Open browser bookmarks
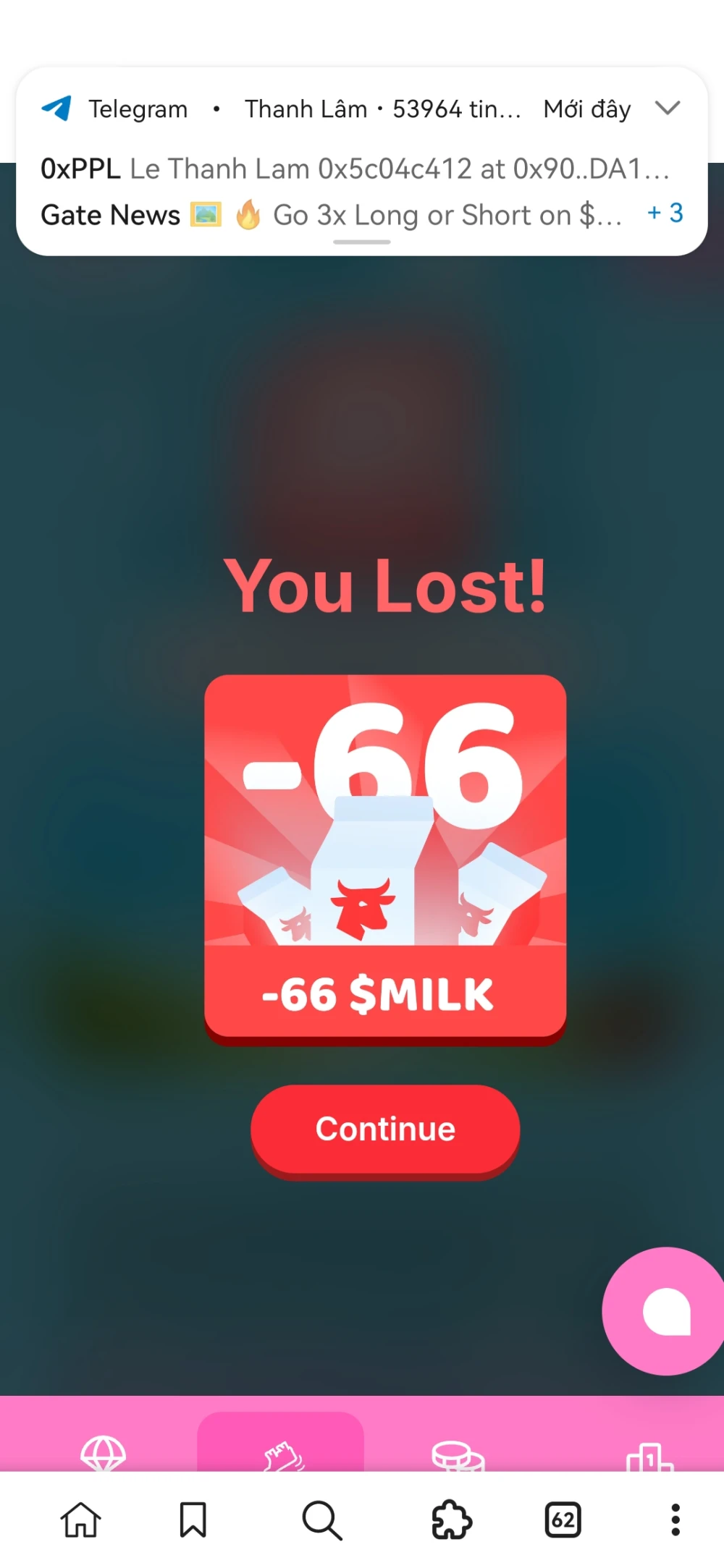 point(193,1519)
